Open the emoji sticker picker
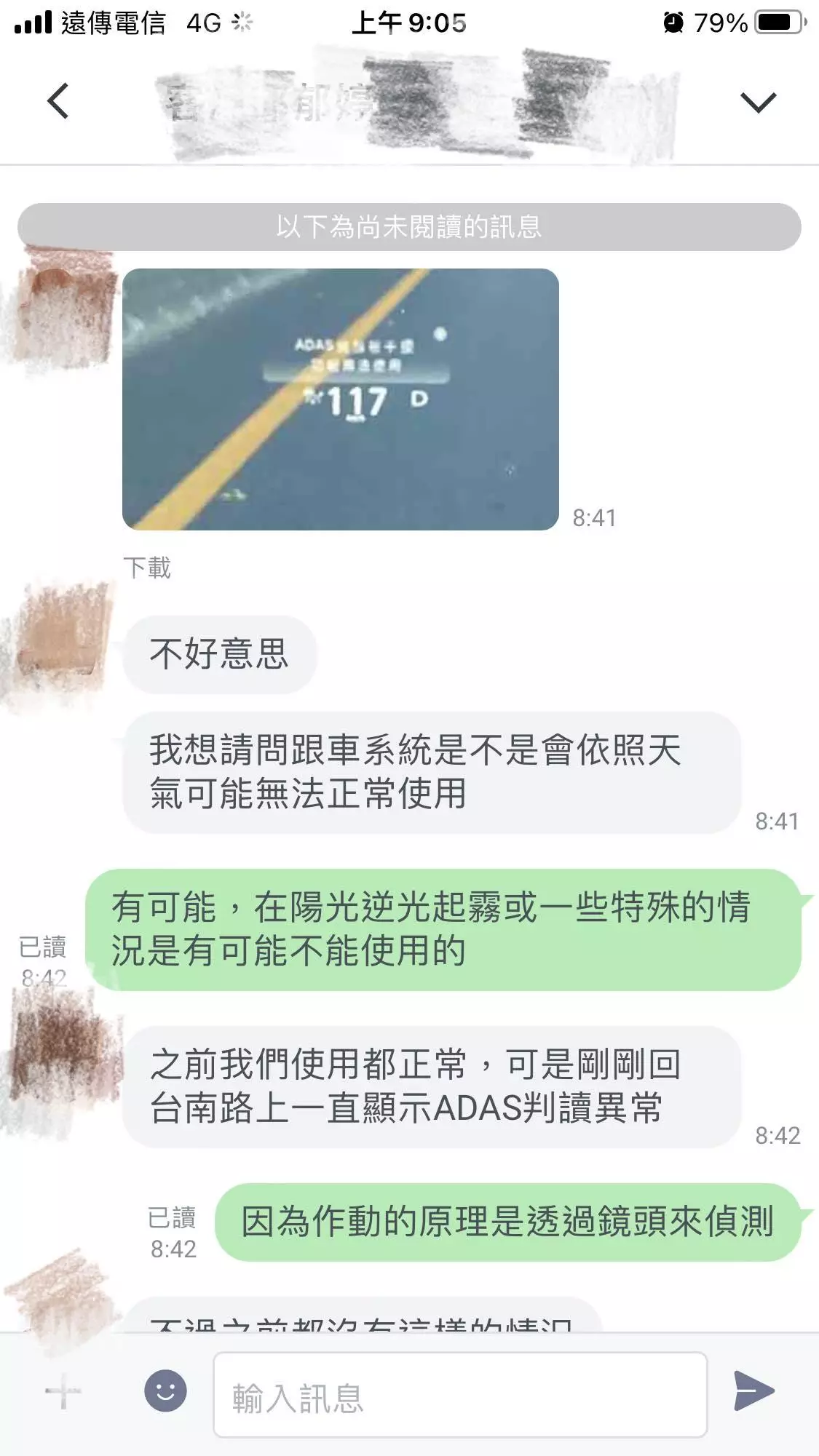The image size is (819, 1456). tap(165, 1392)
